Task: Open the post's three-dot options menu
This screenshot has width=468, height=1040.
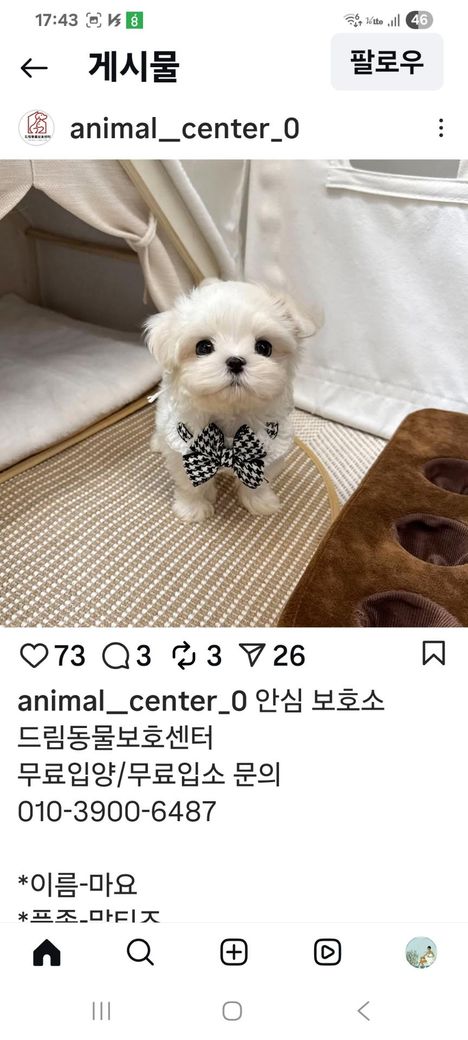Action: [441, 128]
